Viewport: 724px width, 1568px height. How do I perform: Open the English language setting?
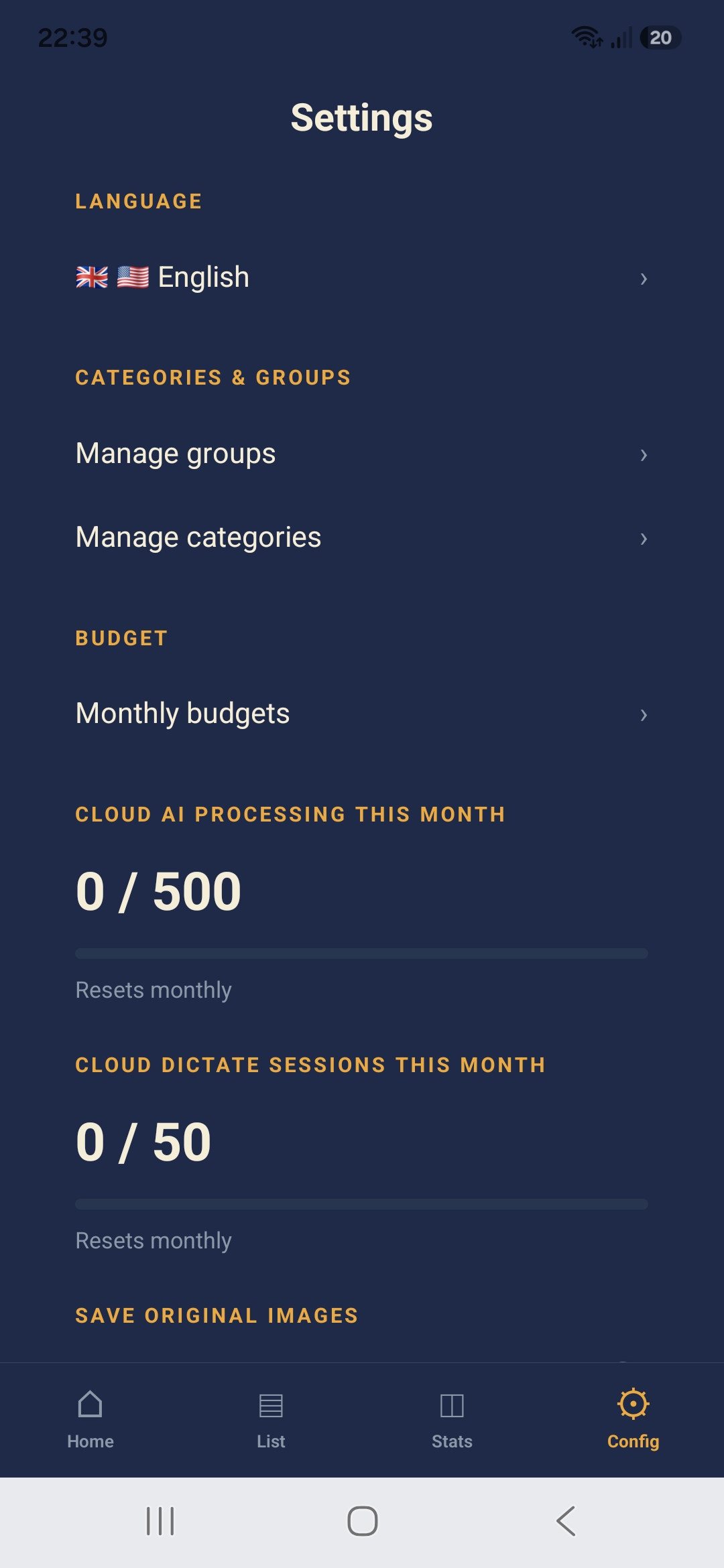tap(362, 277)
